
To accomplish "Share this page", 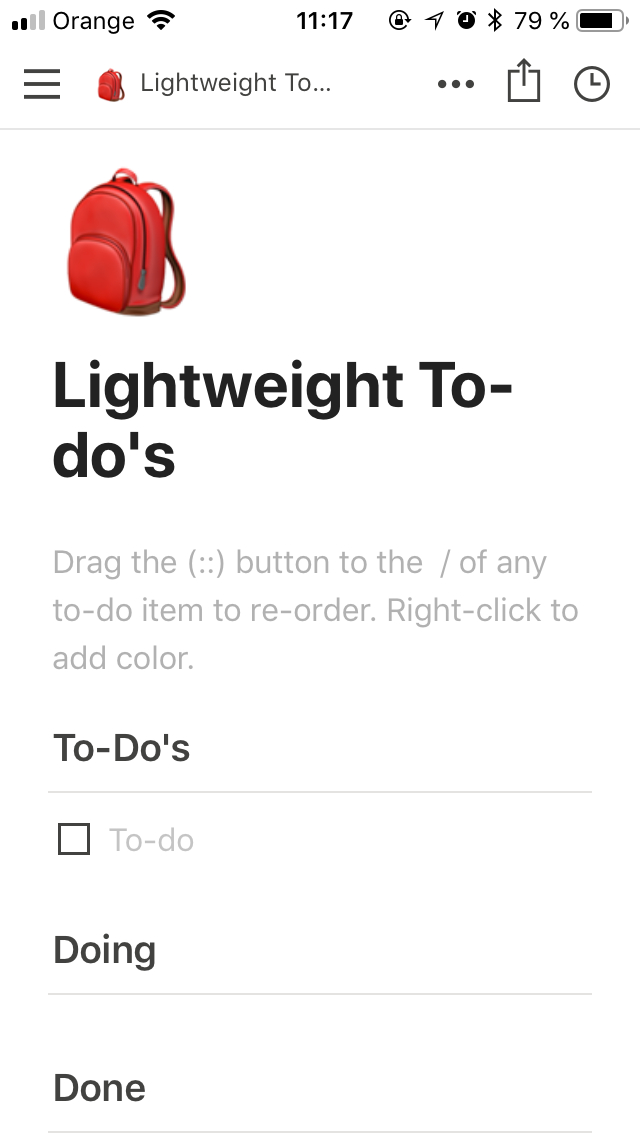I will [523, 81].
